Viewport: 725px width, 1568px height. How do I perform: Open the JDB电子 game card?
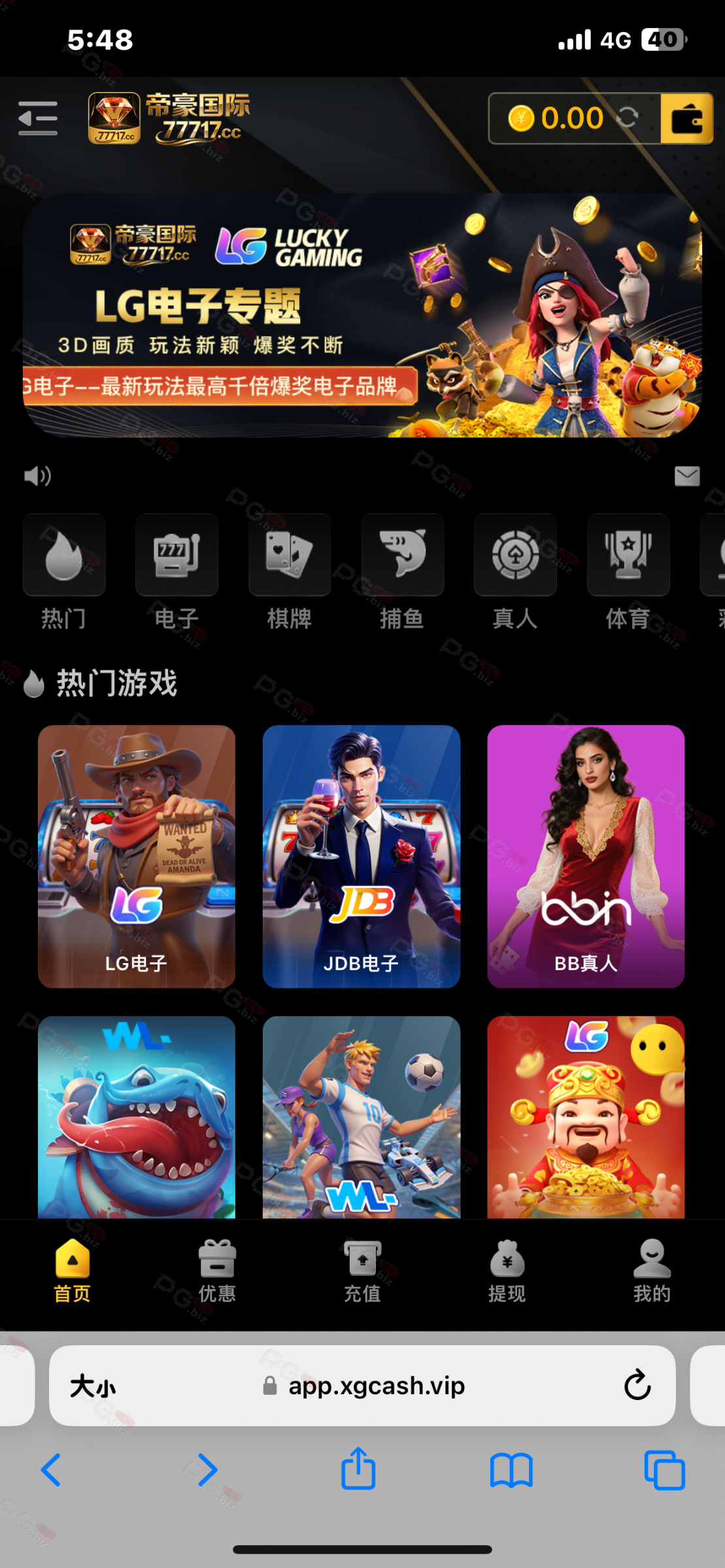pyautogui.click(x=362, y=856)
